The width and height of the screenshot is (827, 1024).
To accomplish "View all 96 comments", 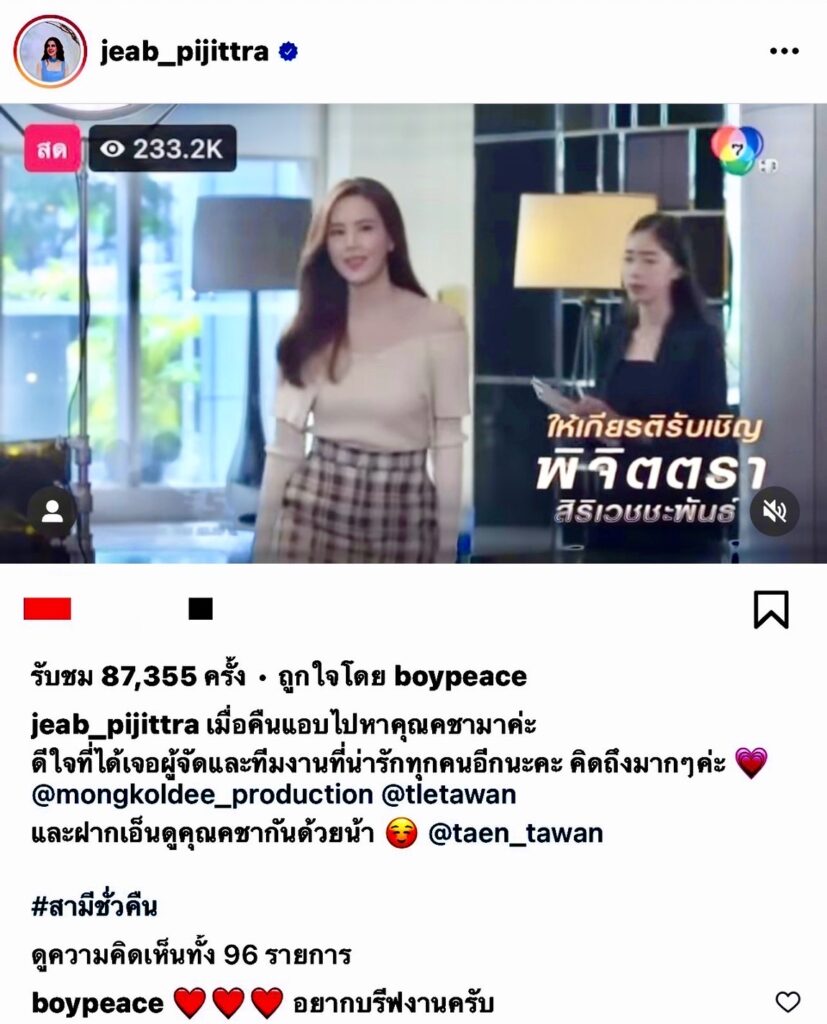I will (191, 955).
